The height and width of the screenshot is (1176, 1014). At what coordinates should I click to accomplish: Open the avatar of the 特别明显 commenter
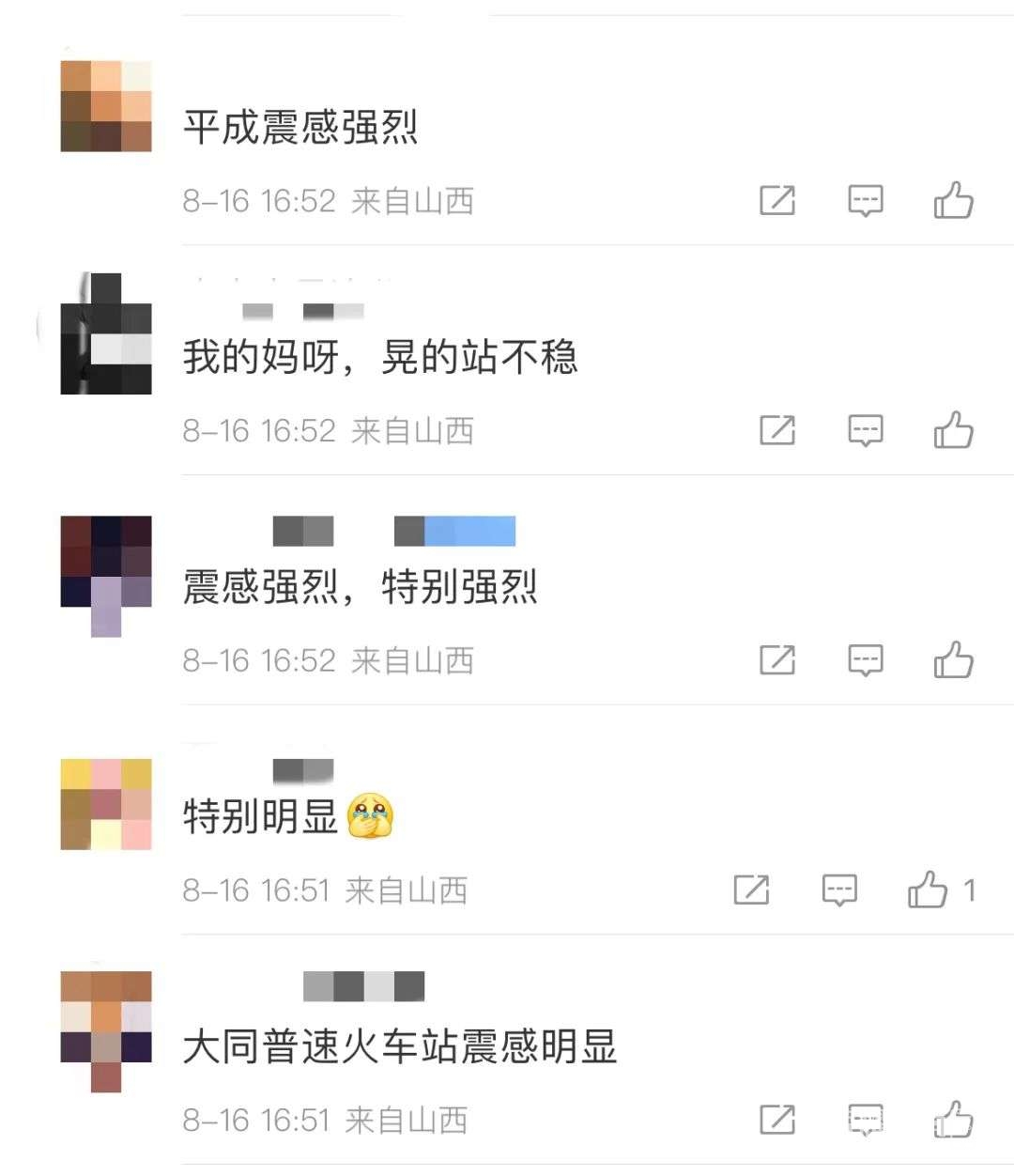[106, 805]
